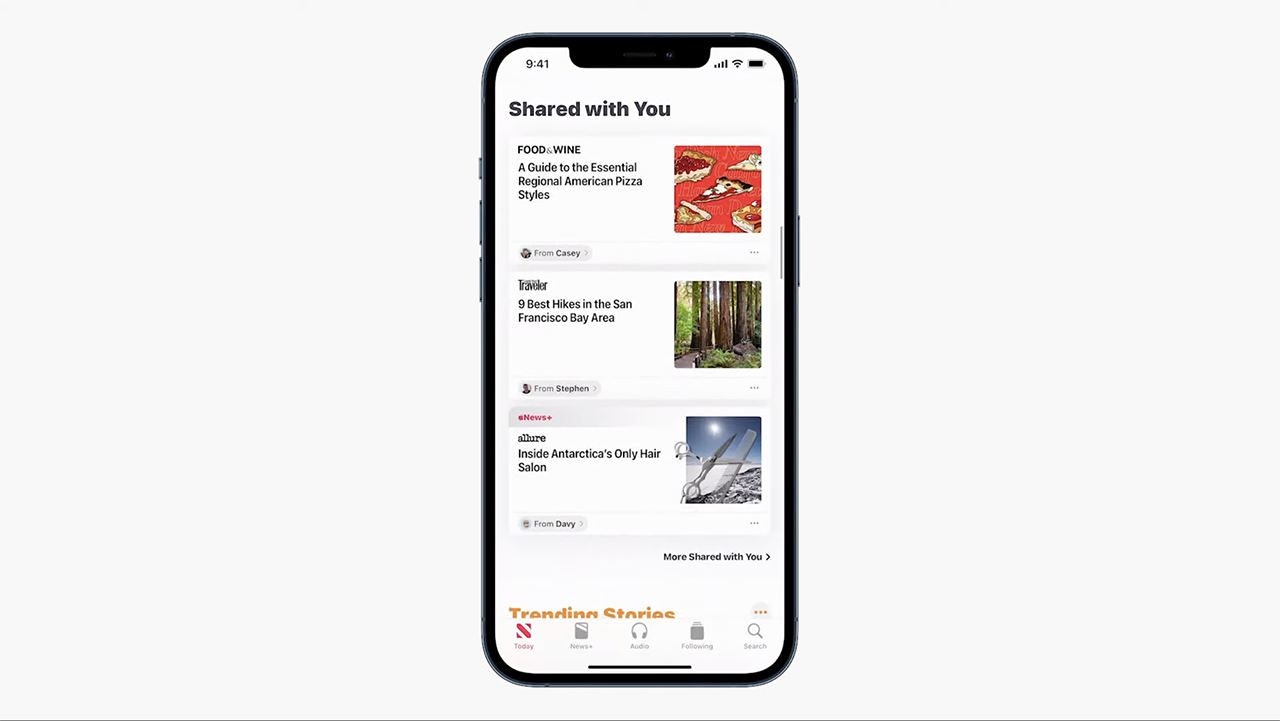1280x721 pixels.
Task: View More Shared with You
Action: point(716,557)
